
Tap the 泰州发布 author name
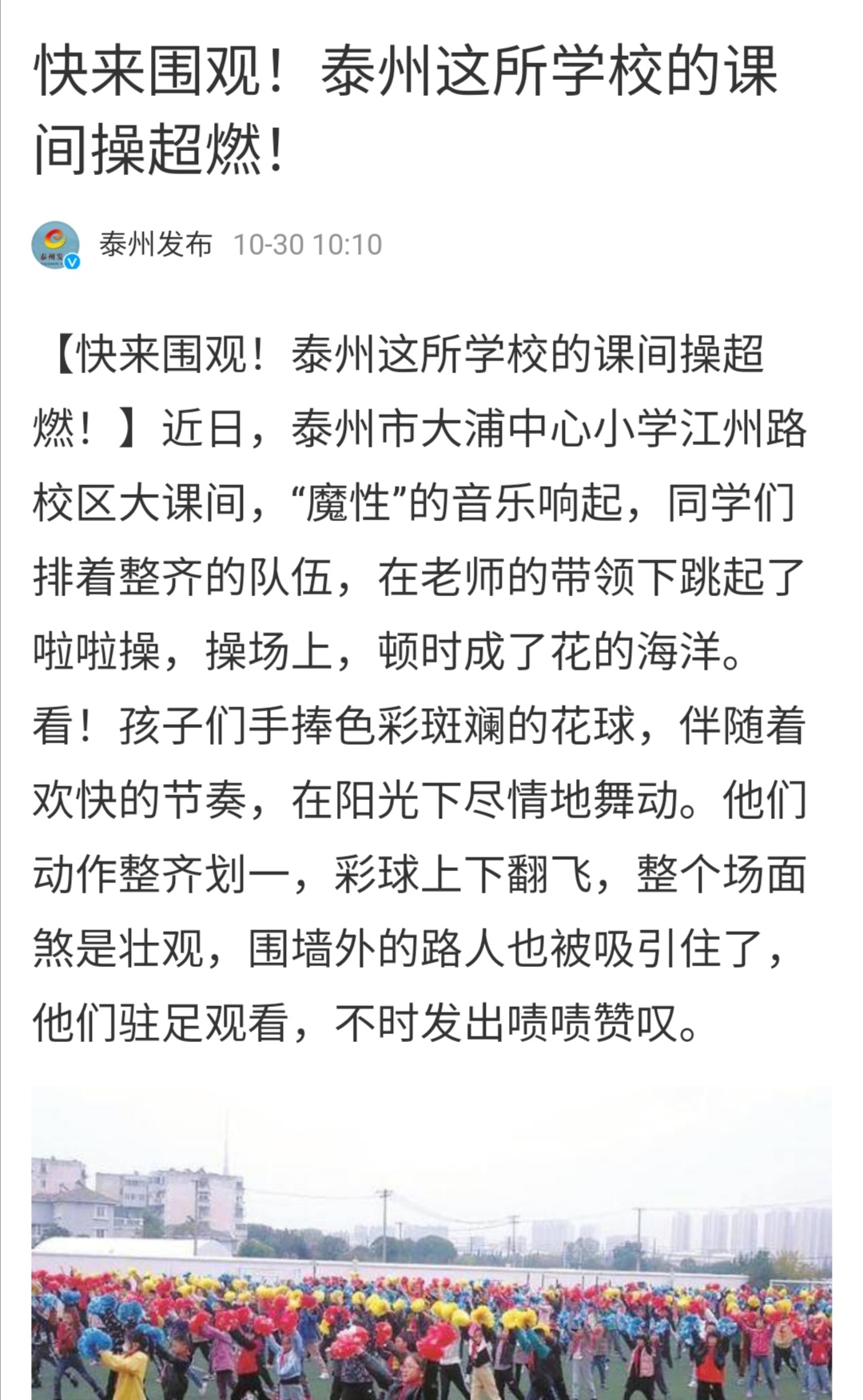tap(156, 245)
